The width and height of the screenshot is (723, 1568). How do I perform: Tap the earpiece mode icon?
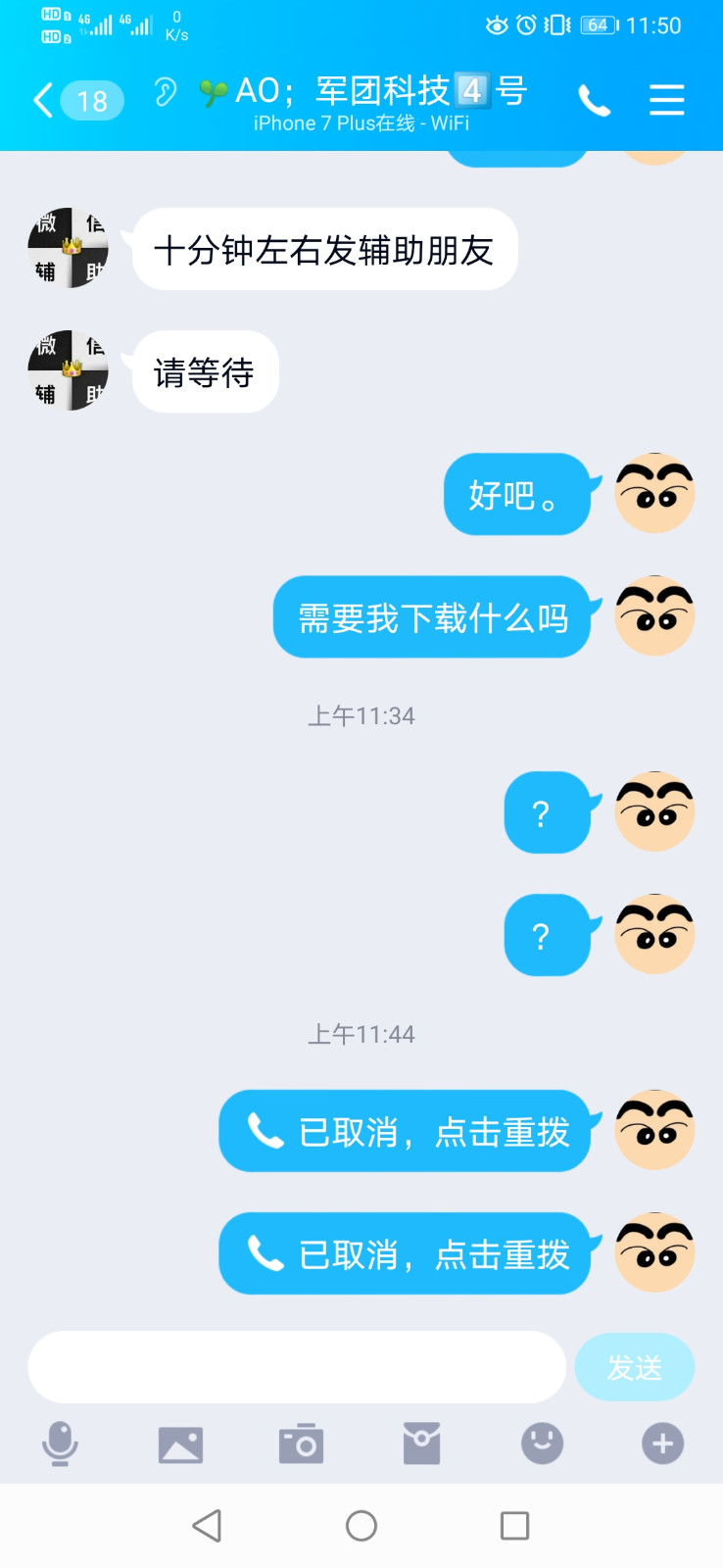[x=165, y=93]
